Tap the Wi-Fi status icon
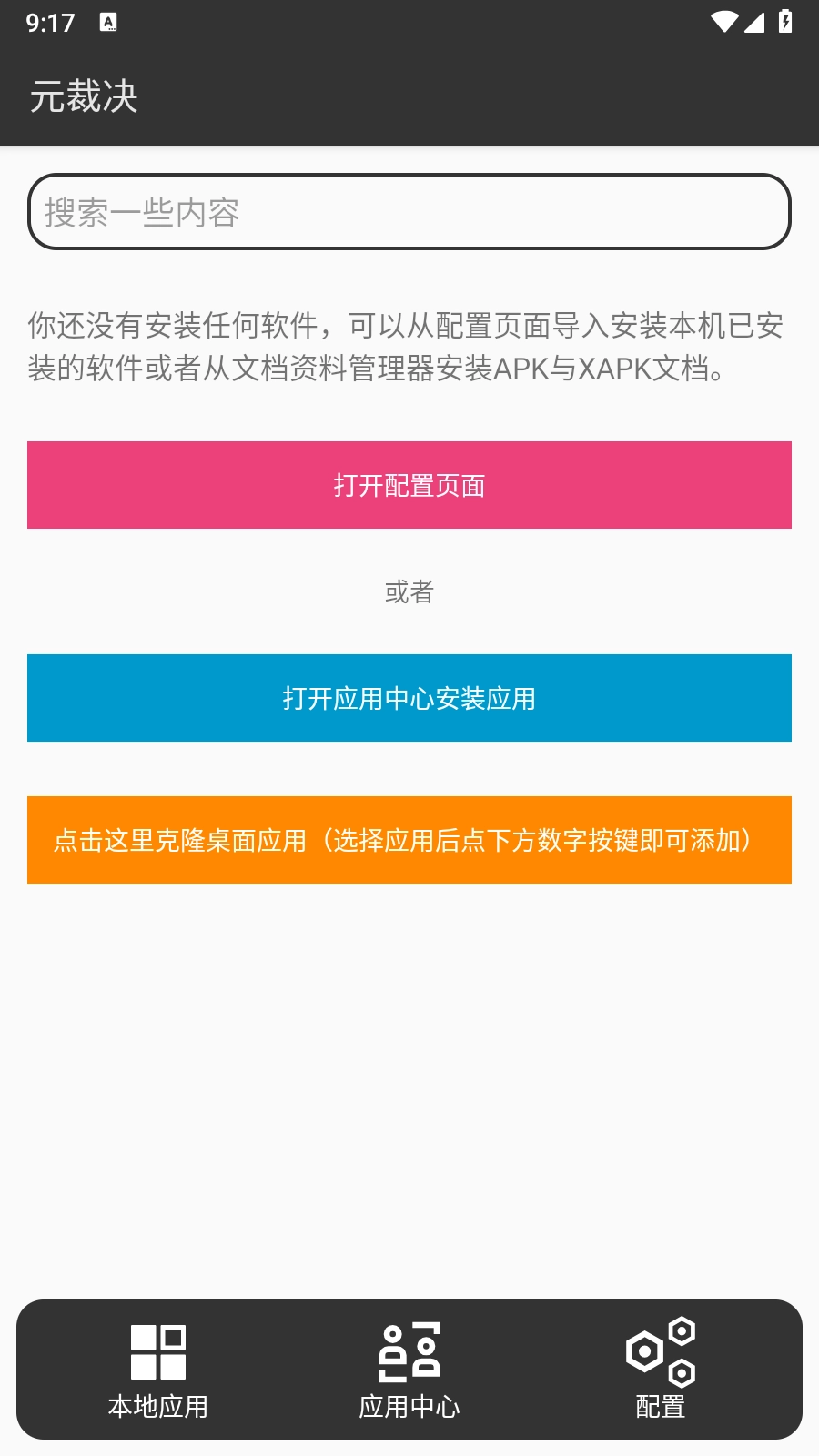 (x=723, y=22)
